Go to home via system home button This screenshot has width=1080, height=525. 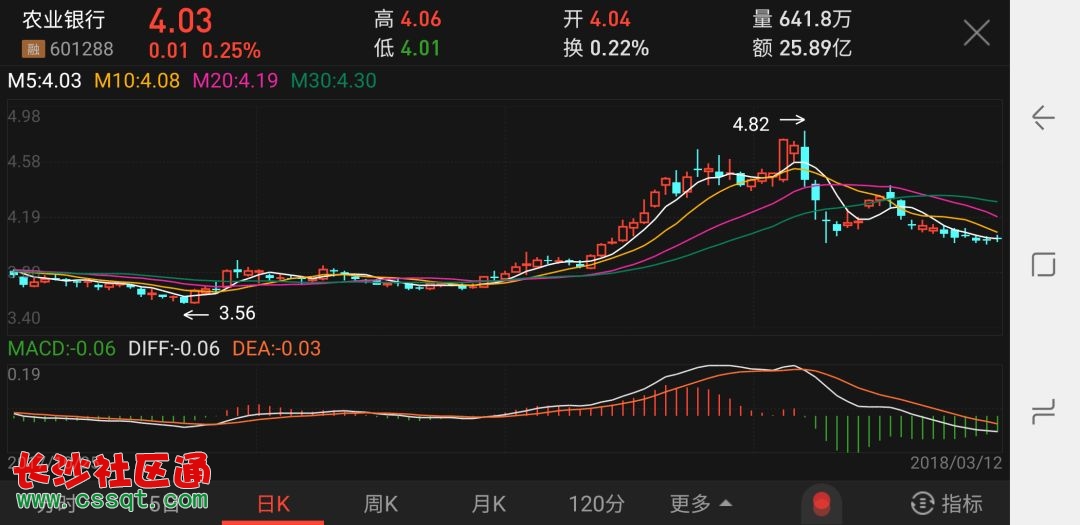coord(1043,264)
